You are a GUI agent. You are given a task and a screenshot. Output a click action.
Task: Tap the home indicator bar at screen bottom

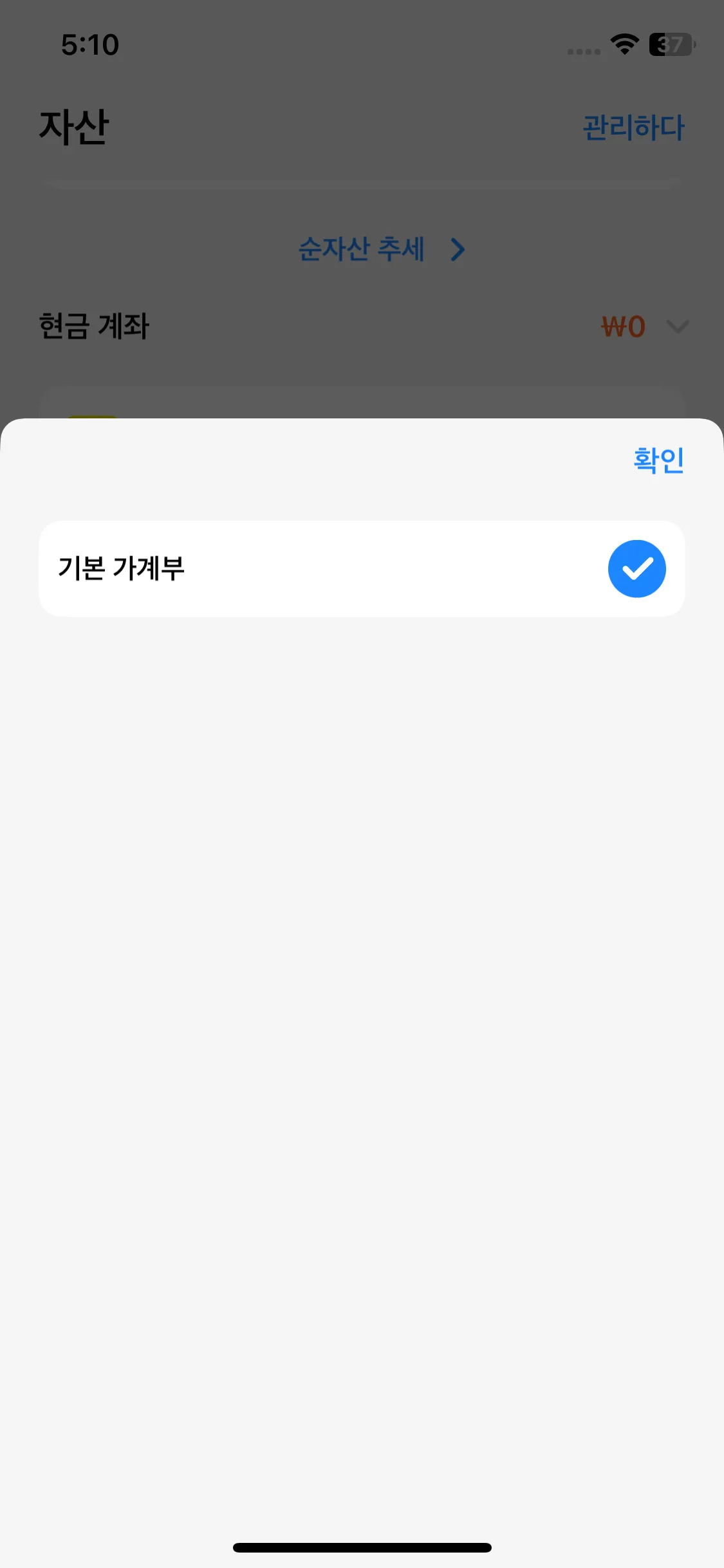[362, 1547]
